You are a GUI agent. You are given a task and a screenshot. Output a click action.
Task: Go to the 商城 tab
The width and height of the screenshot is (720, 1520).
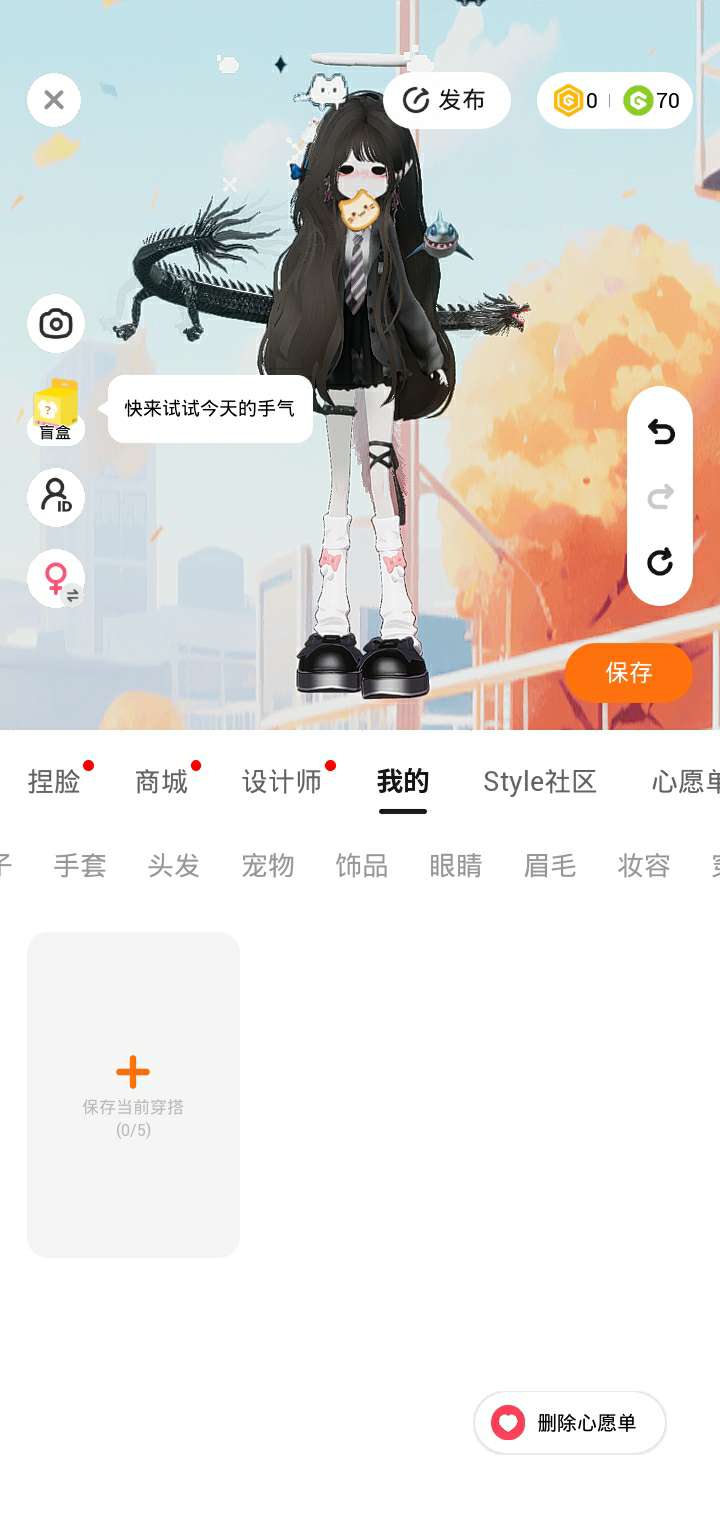click(x=162, y=782)
